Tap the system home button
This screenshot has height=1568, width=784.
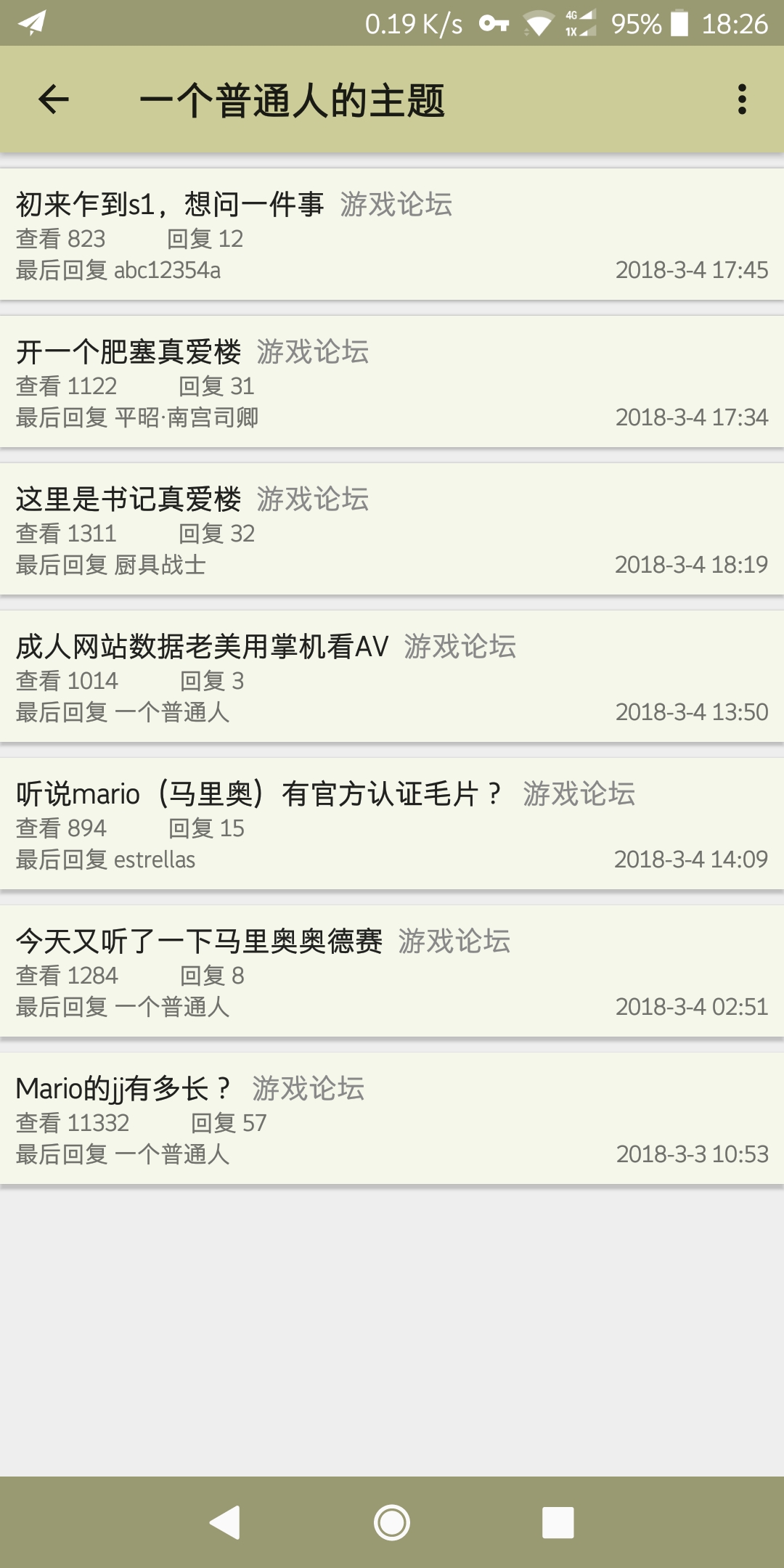pyautogui.click(x=392, y=1522)
